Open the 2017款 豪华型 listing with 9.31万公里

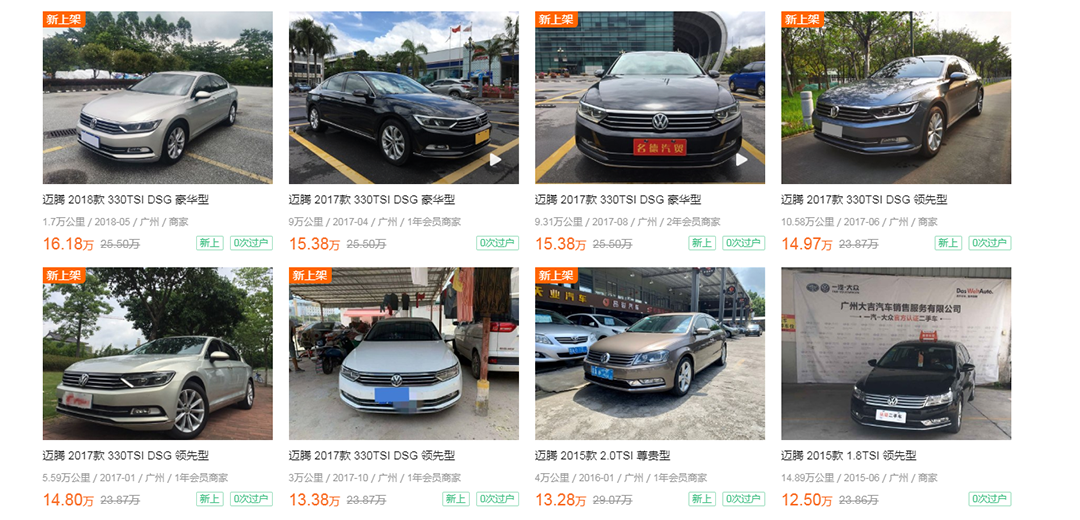pyautogui.click(x=649, y=97)
